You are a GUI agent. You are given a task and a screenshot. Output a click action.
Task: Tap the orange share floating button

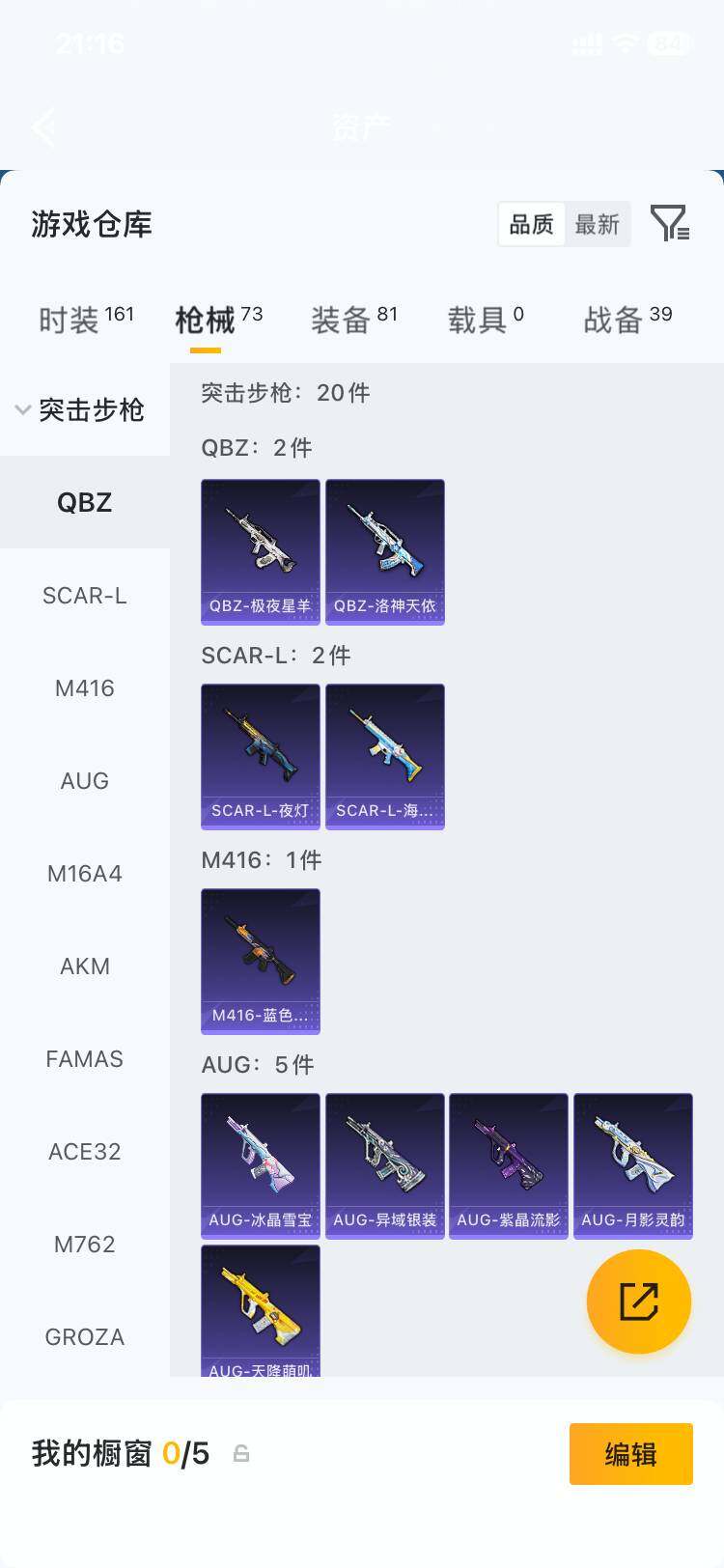click(x=639, y=1302)
